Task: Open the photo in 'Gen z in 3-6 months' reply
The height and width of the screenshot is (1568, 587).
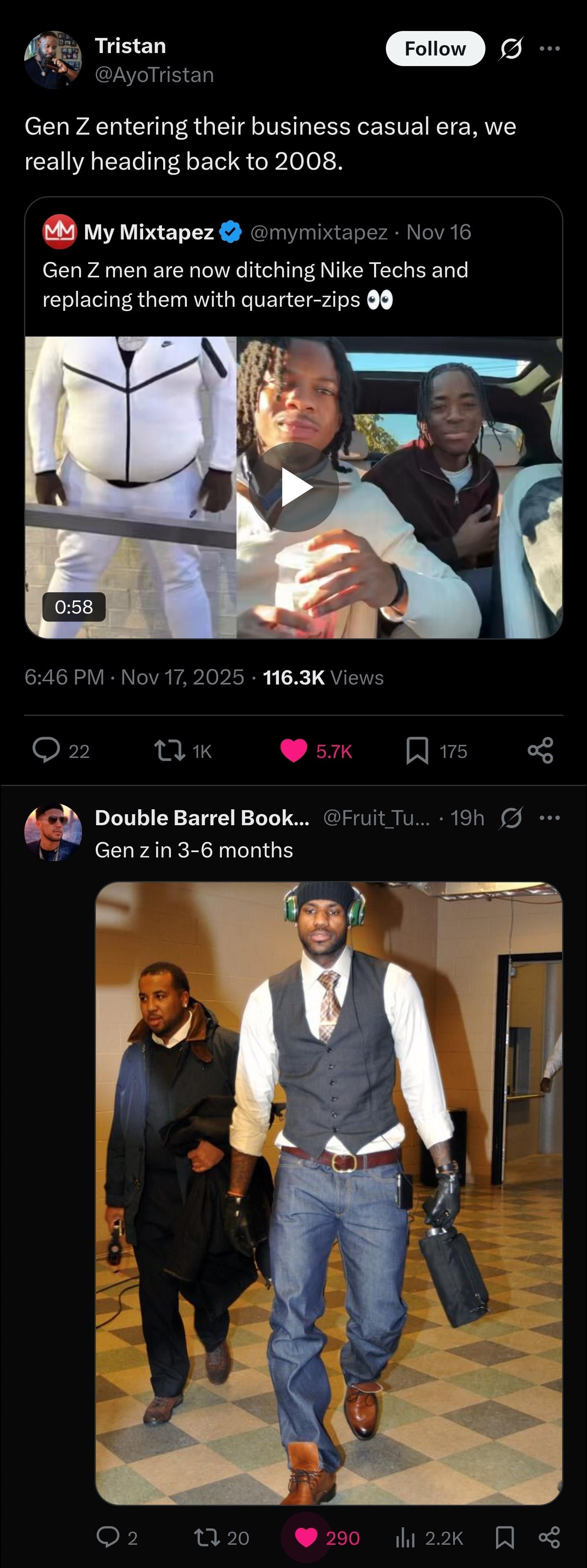Action: click(328, 1193)
